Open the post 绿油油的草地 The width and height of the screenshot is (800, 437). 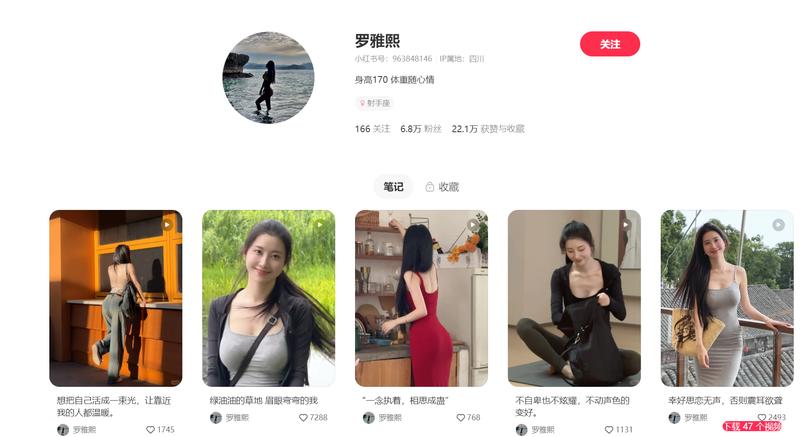point(268,298)
